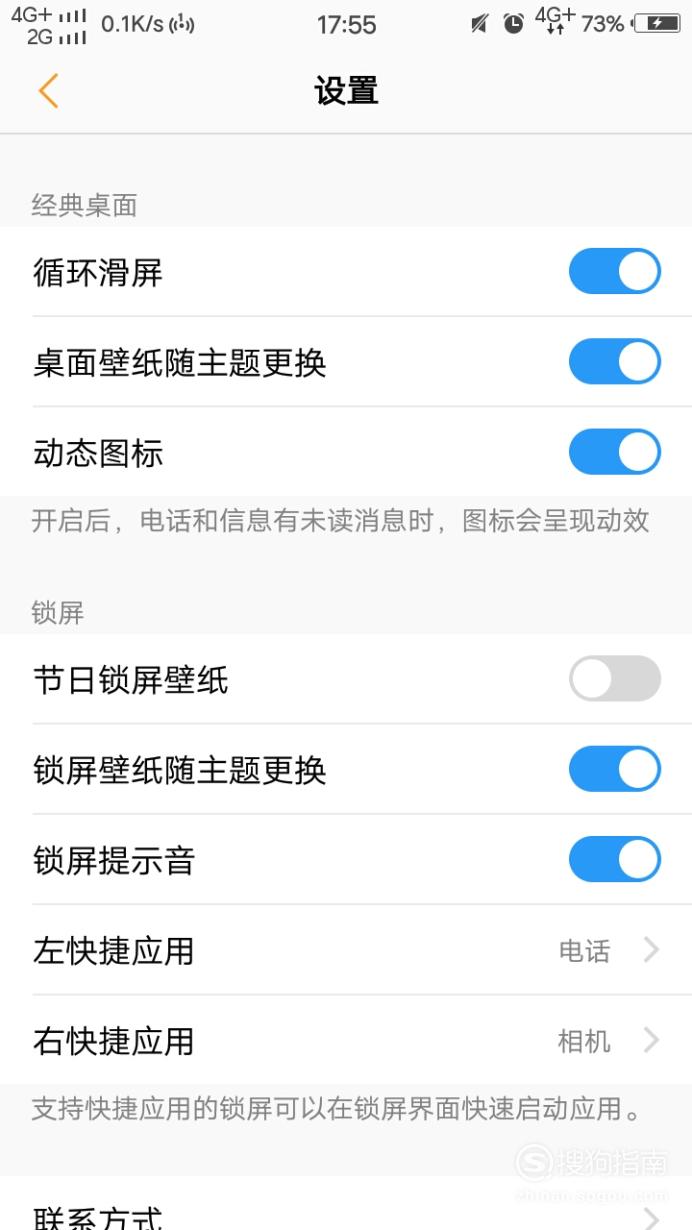Open the 右快捷应用 setting

346,1040
